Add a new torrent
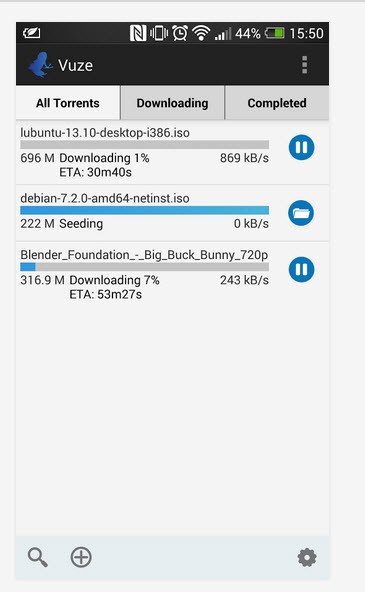The height and width of the screenshot is (592, 365). tap(81, 557)
